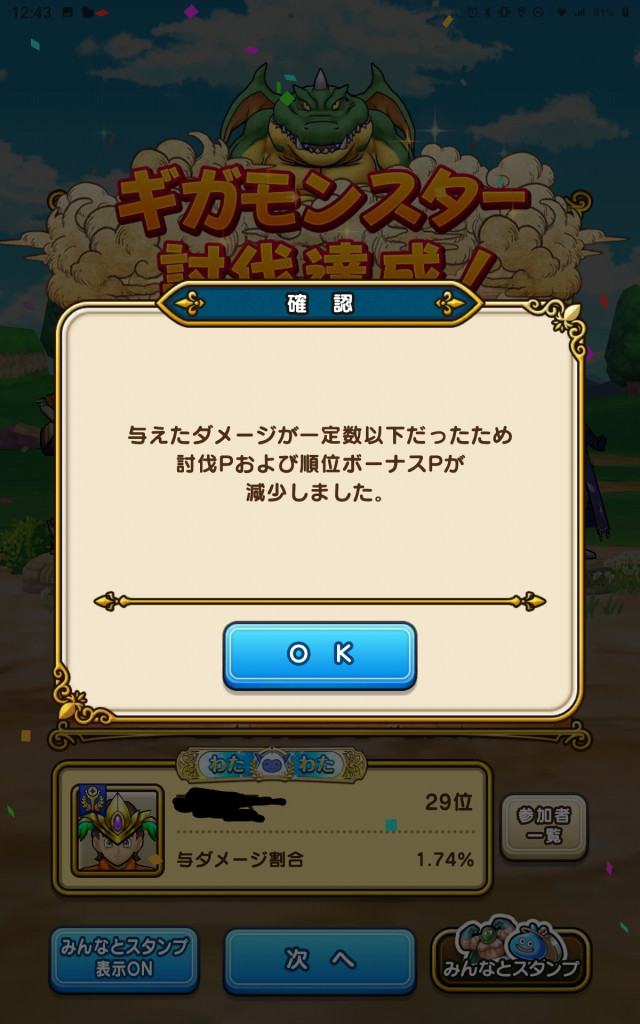Image resolution: width=640 pixels, height=1024 pixels.
Task: Open the みんなとスタンプ stamp menu
Action: pyautogui.click(x=511, y=960)
